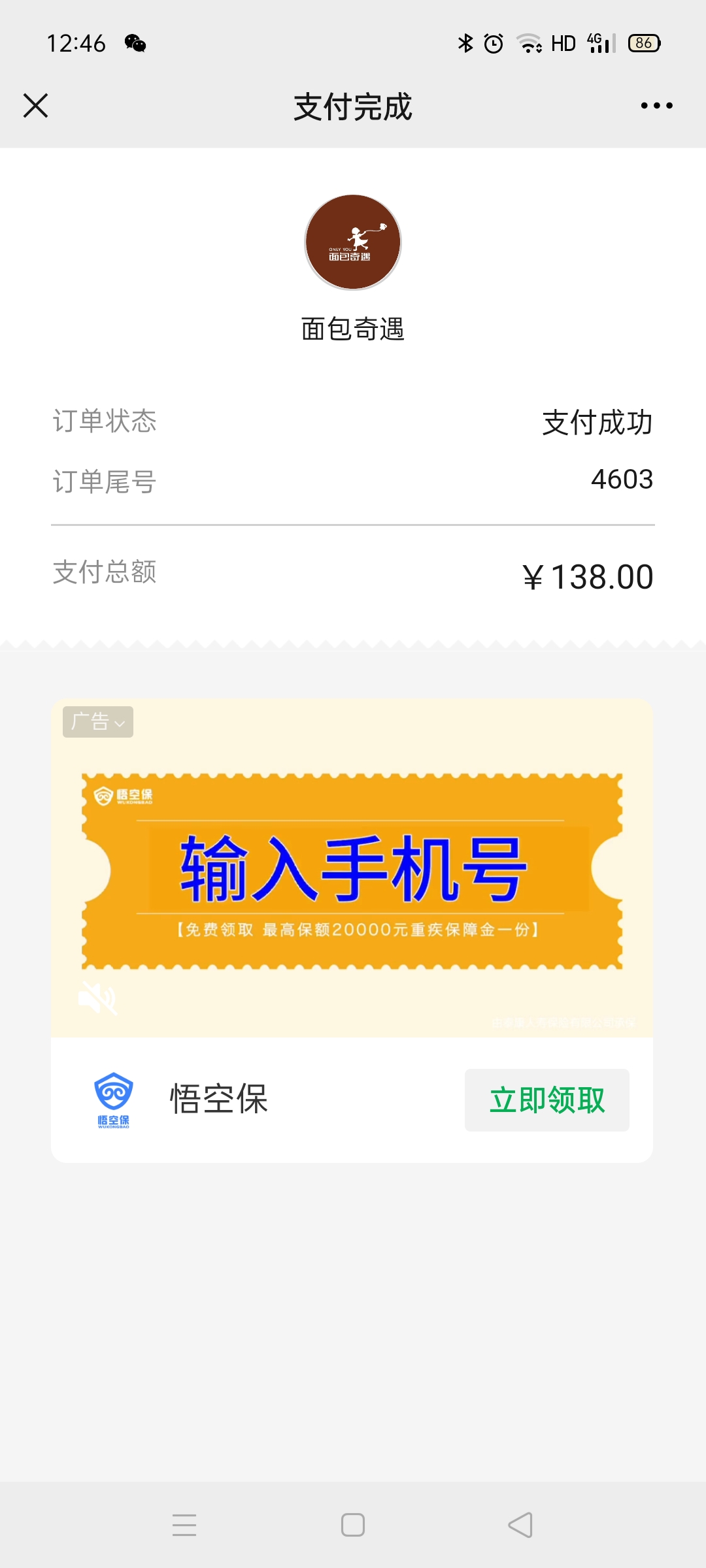The width and height of the screenshot is (706, 1568).
Task: Expand the 广告 ad options dropdown
Action: pos(98,722)
